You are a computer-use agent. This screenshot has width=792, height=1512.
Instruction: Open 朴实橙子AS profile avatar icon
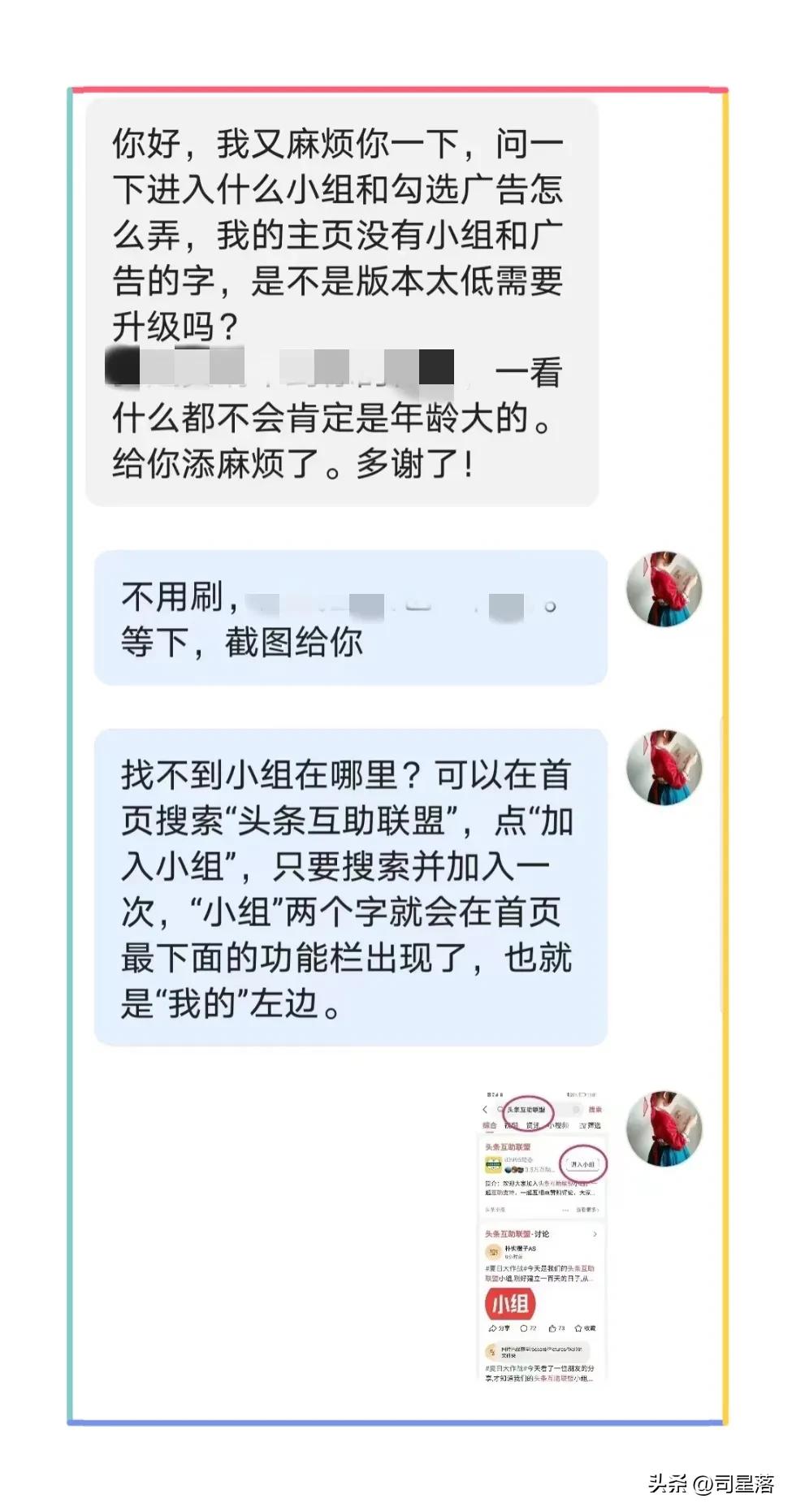(493, 1252)
